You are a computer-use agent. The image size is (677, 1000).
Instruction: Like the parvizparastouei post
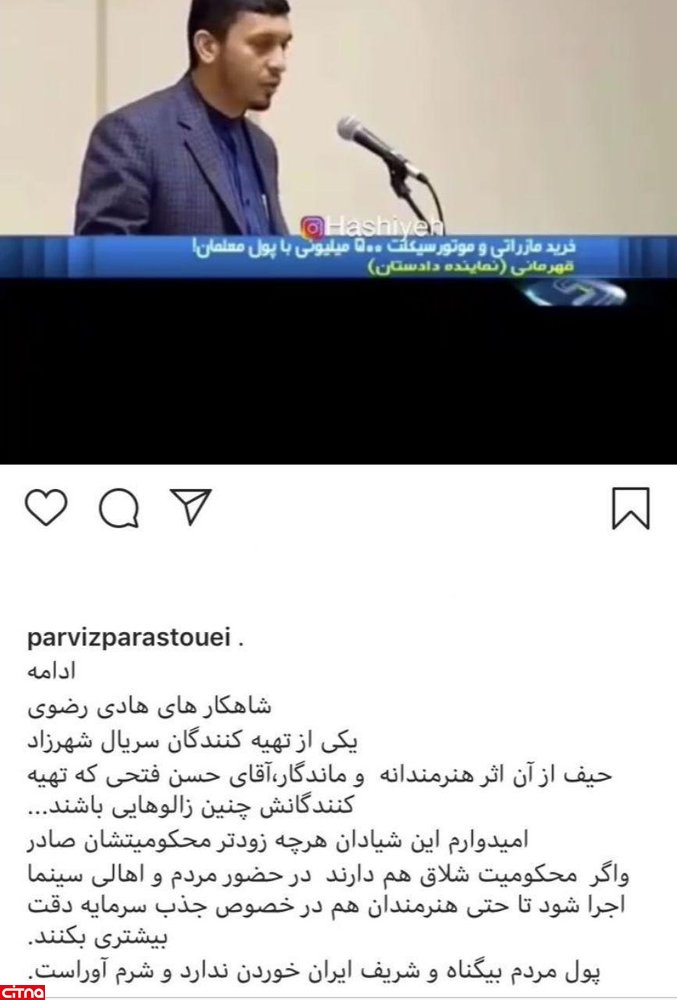click(x=46, y=508)
